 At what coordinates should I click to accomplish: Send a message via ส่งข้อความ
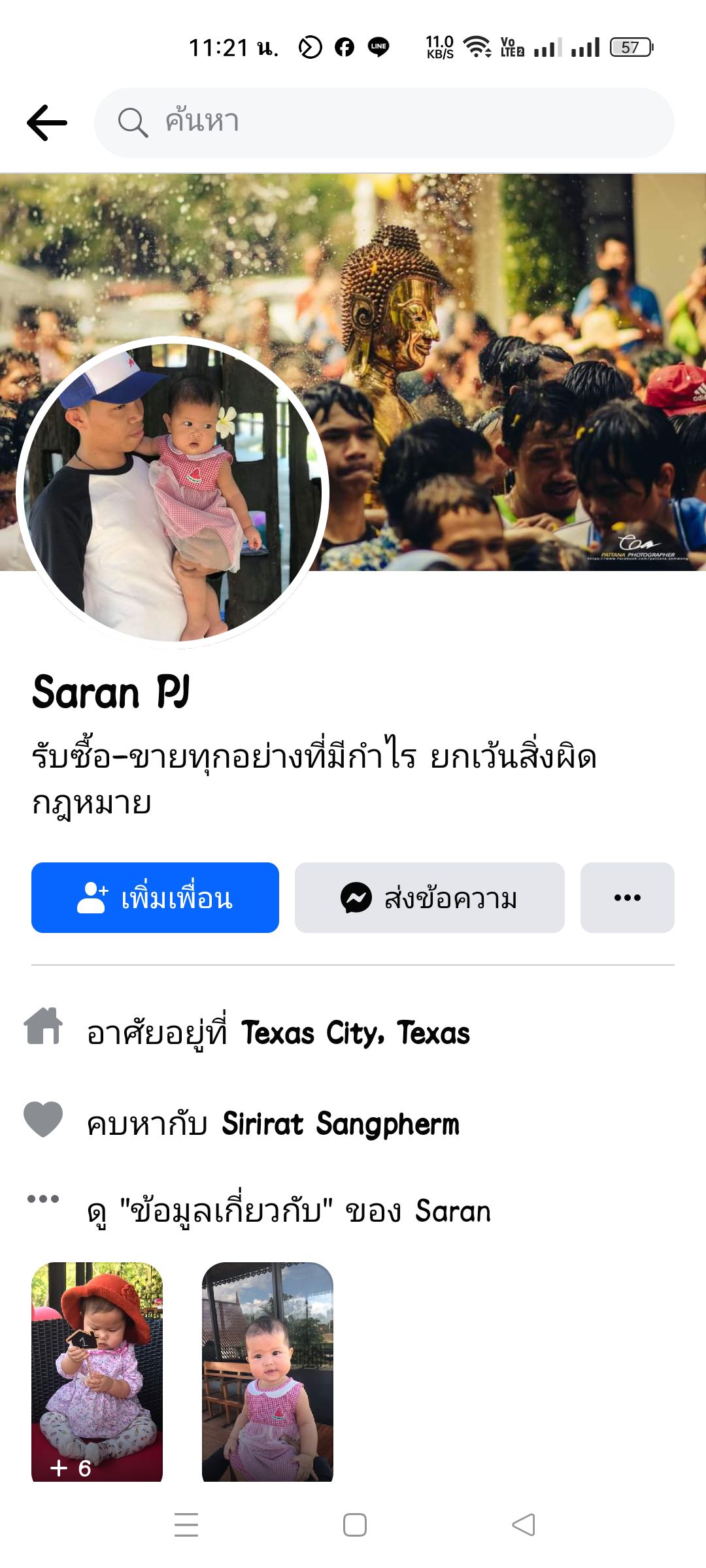point(429,898)
